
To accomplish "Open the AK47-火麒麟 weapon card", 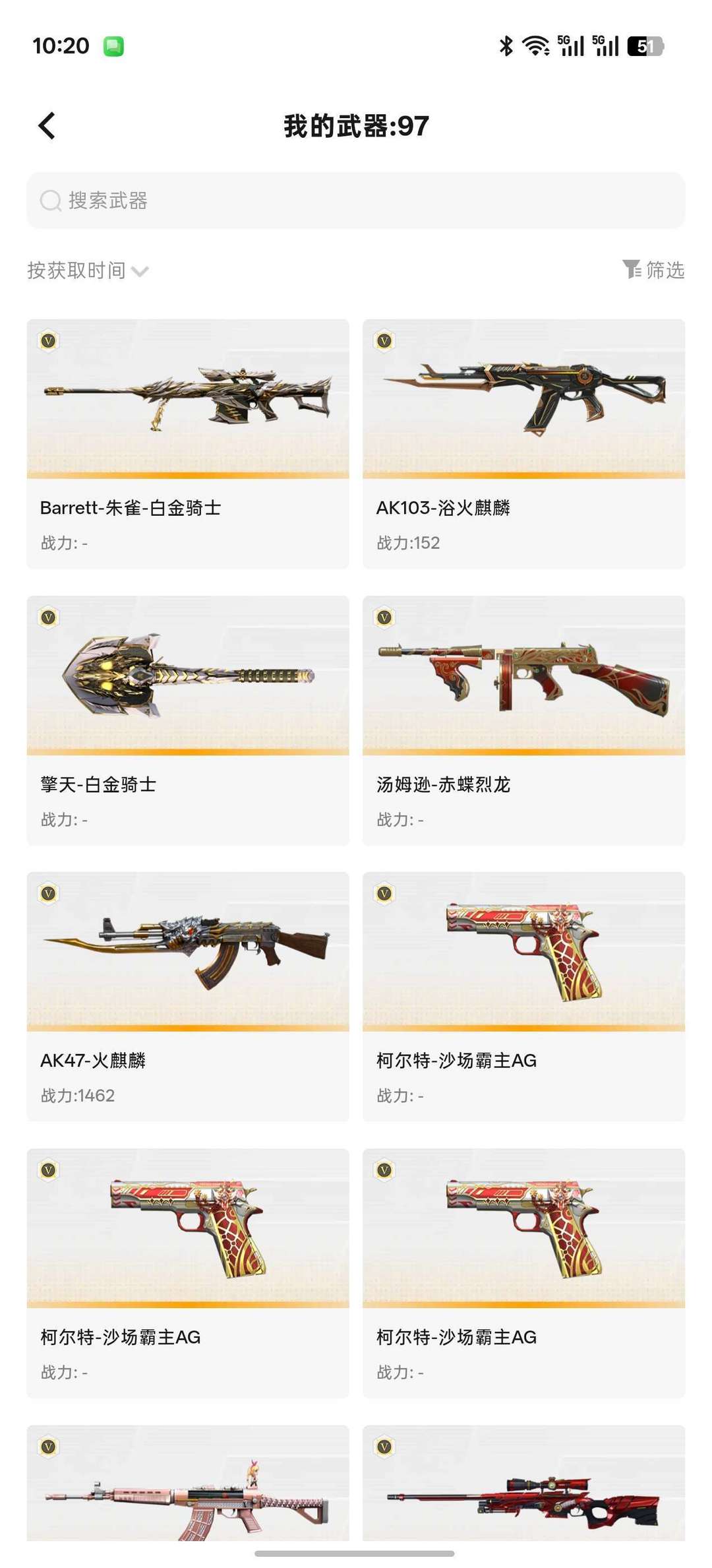I will pos(188,997).
